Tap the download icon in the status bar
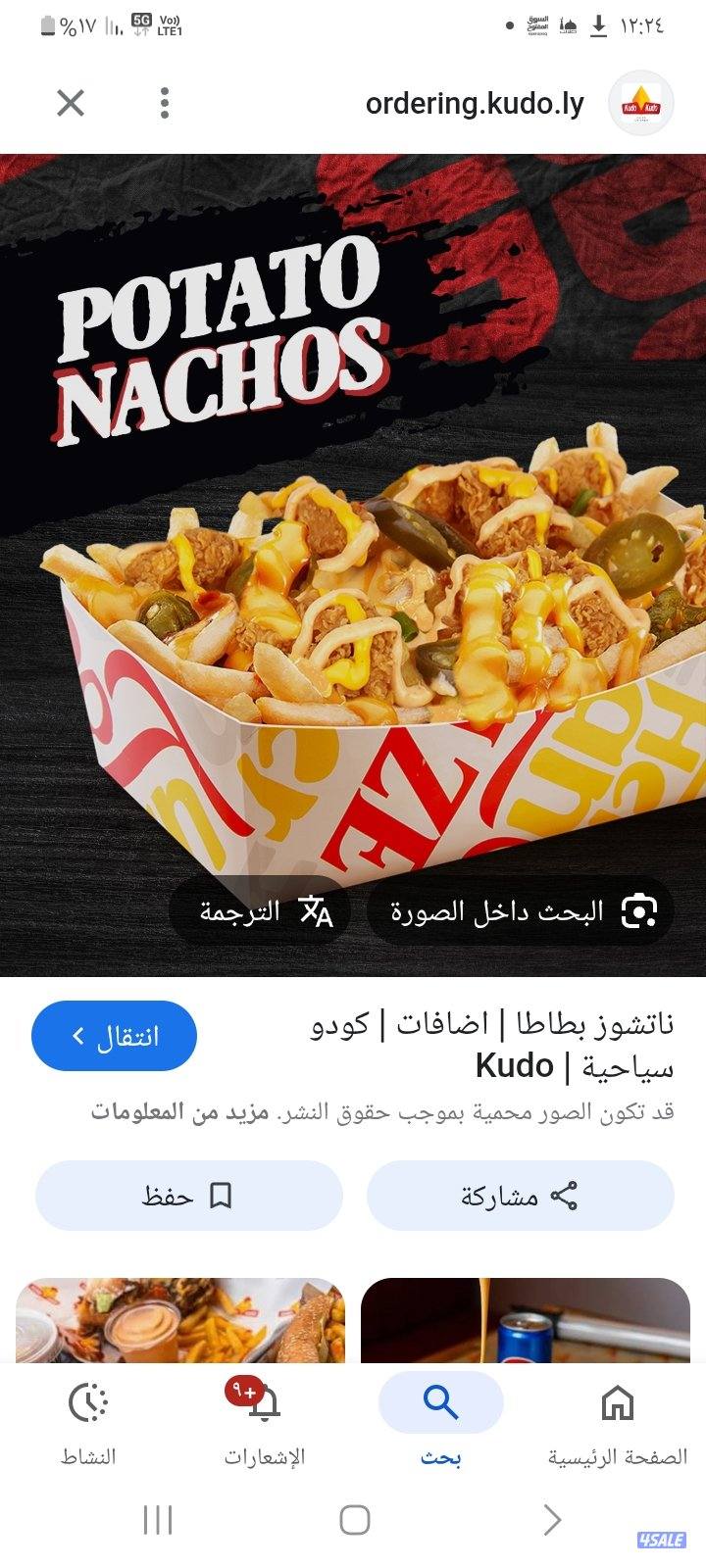Viewport: 706px width, 1568px height. (598, 25)
